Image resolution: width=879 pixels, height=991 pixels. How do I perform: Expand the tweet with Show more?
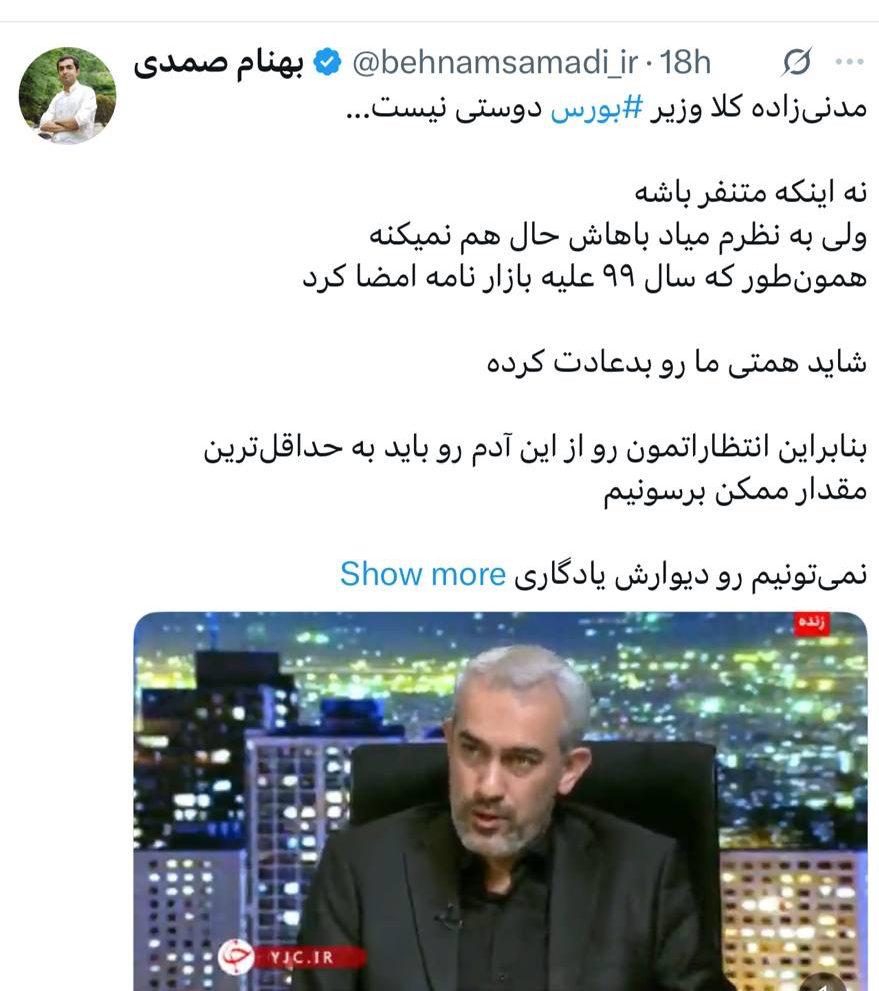[422, 574]
